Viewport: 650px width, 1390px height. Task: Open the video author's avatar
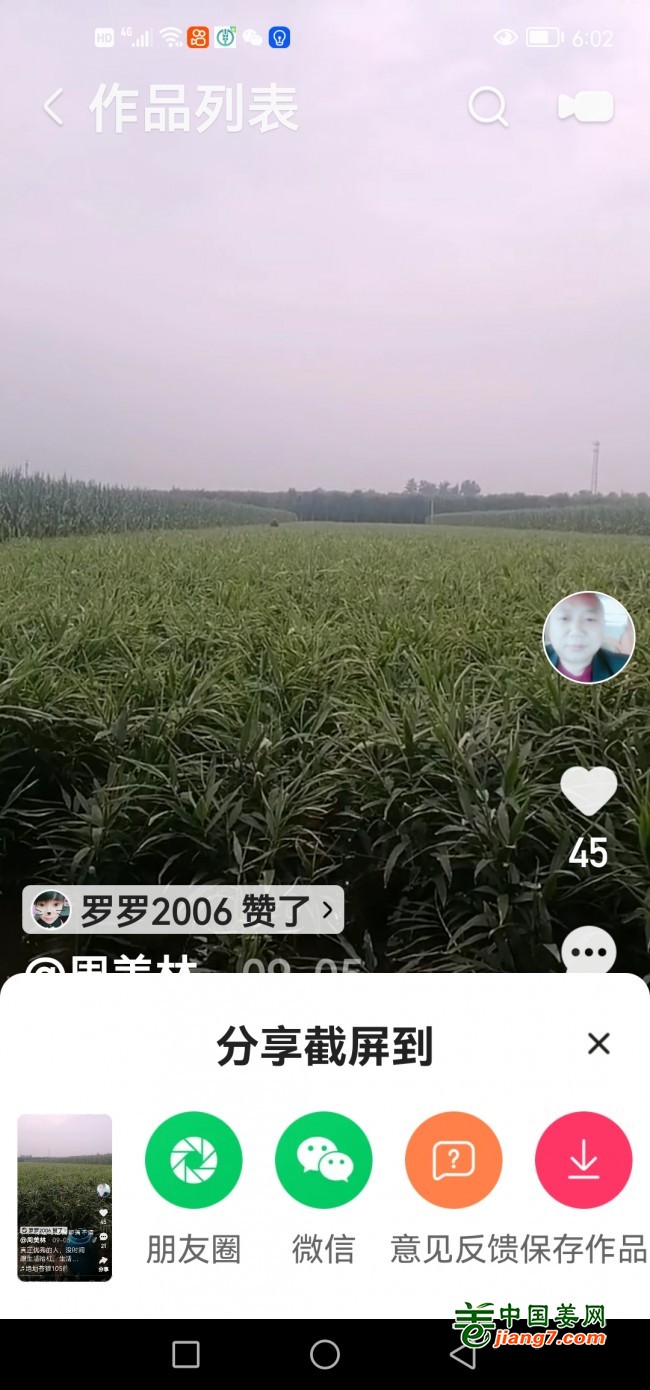[588, 638]
